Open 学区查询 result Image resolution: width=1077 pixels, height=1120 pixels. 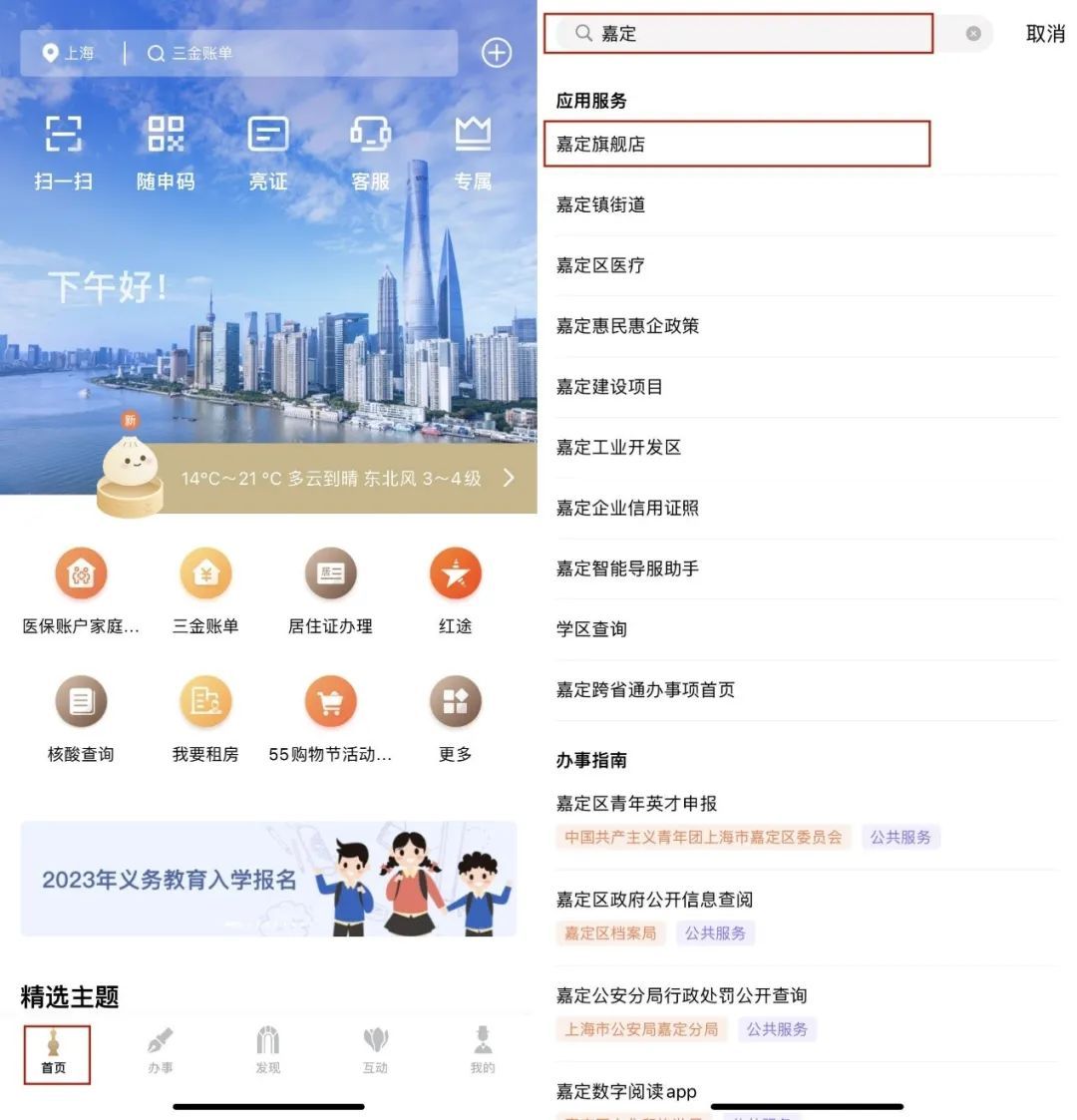[x=592, y=629]
